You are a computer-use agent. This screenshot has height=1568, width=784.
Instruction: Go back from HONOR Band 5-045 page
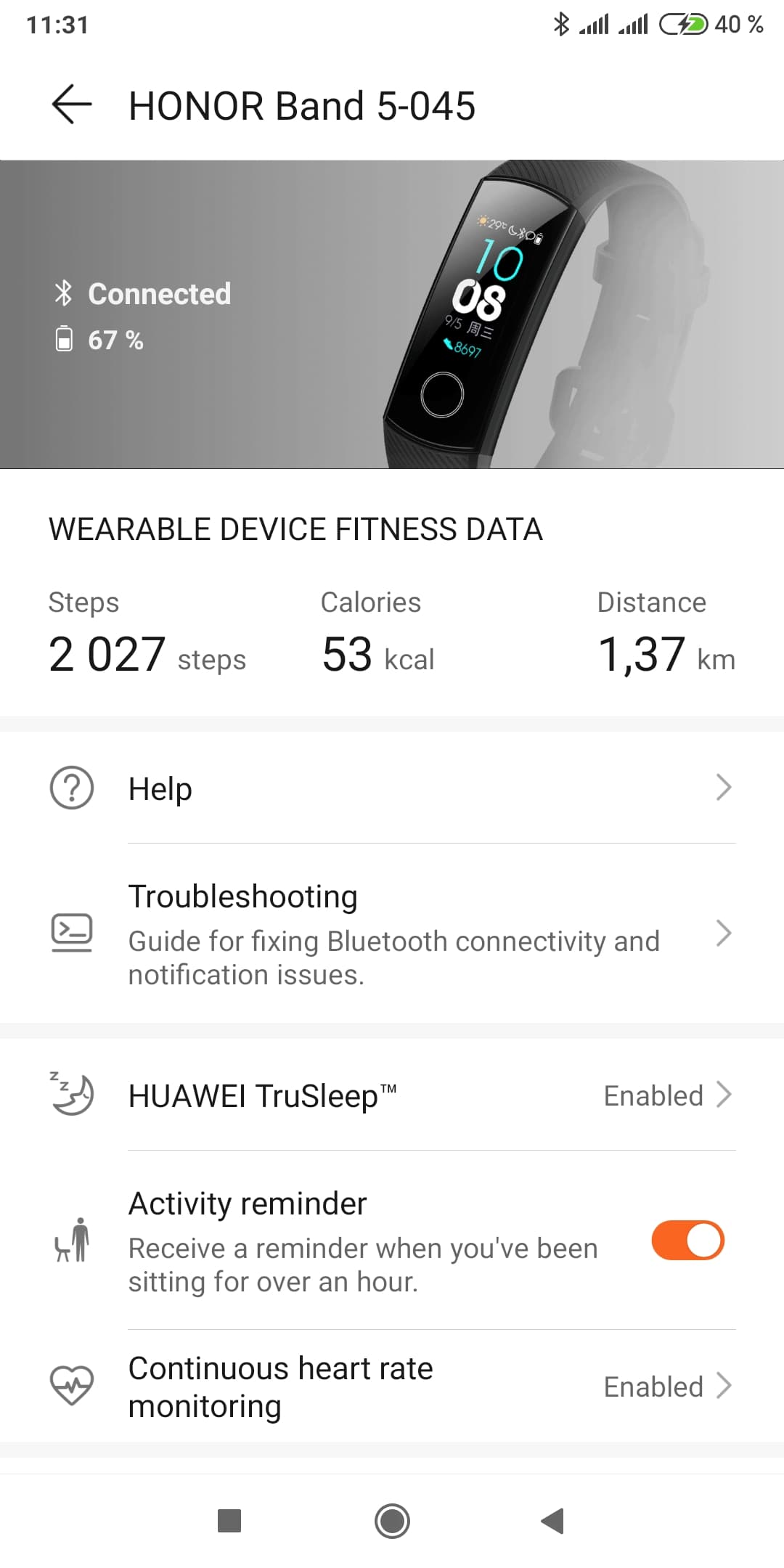point(72,105)
